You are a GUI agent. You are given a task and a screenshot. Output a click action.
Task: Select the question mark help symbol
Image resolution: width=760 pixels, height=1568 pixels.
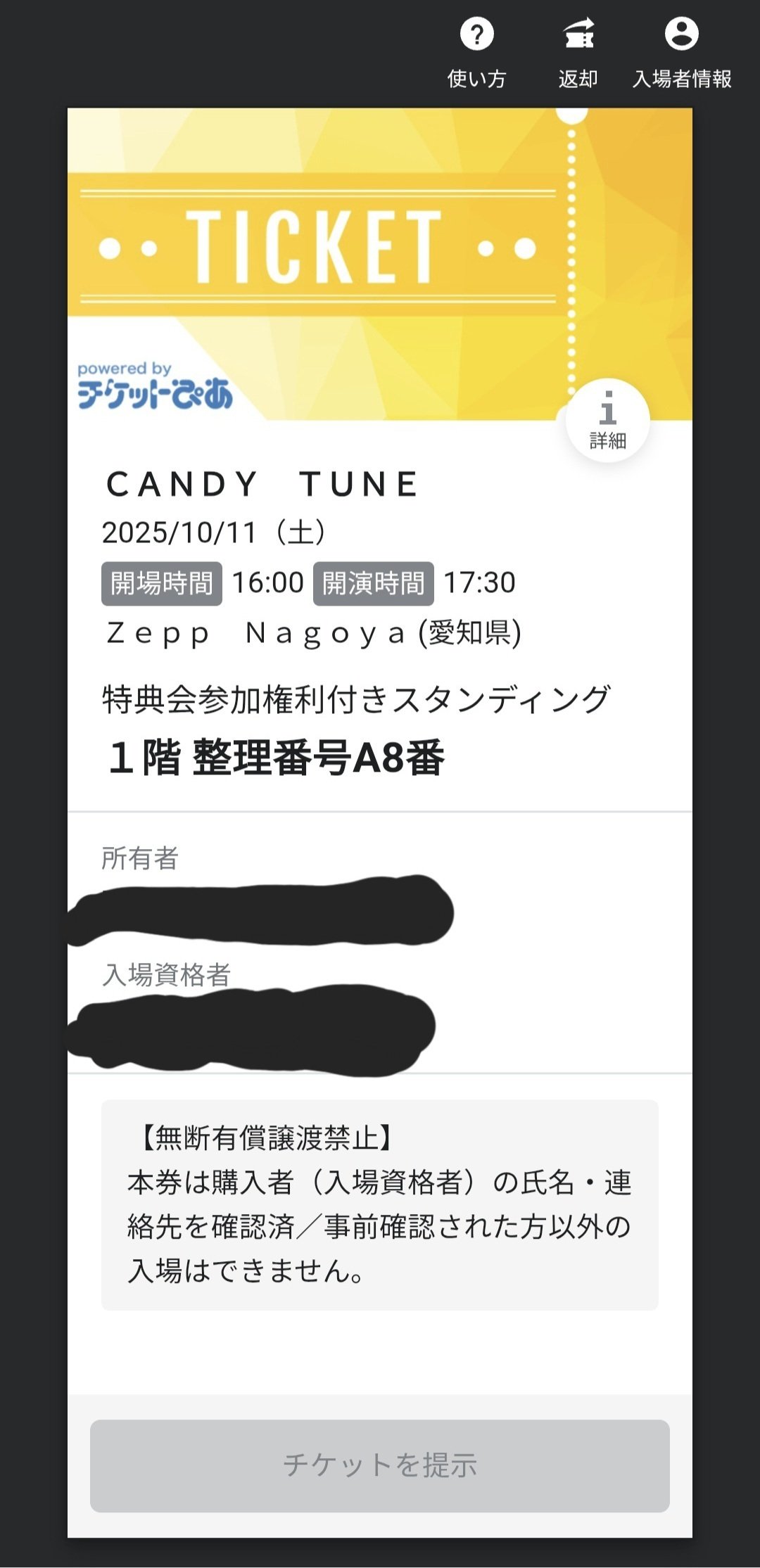click(x=476, y=33)
